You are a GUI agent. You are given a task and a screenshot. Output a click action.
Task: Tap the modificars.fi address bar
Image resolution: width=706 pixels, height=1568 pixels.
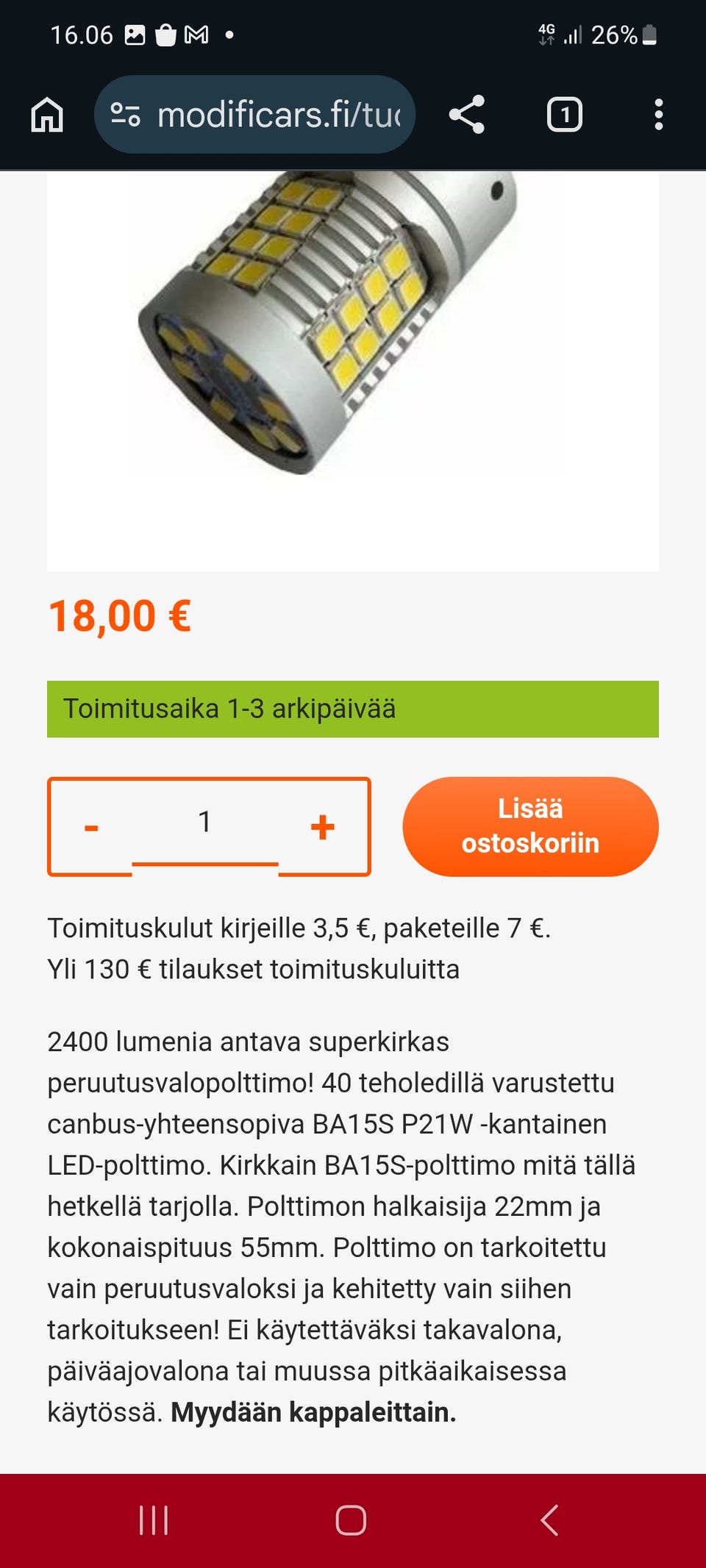coord(272,114)
